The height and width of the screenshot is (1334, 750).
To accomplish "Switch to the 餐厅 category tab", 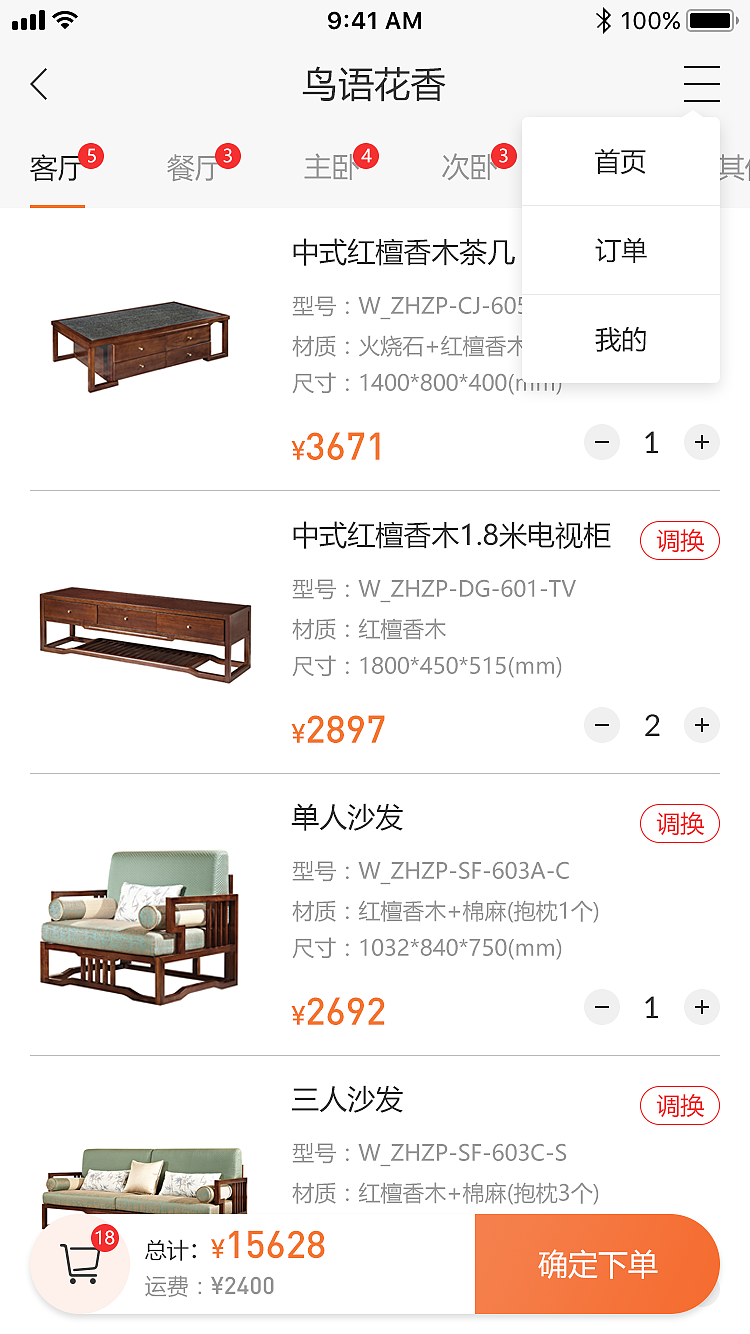I will point(190,168).
